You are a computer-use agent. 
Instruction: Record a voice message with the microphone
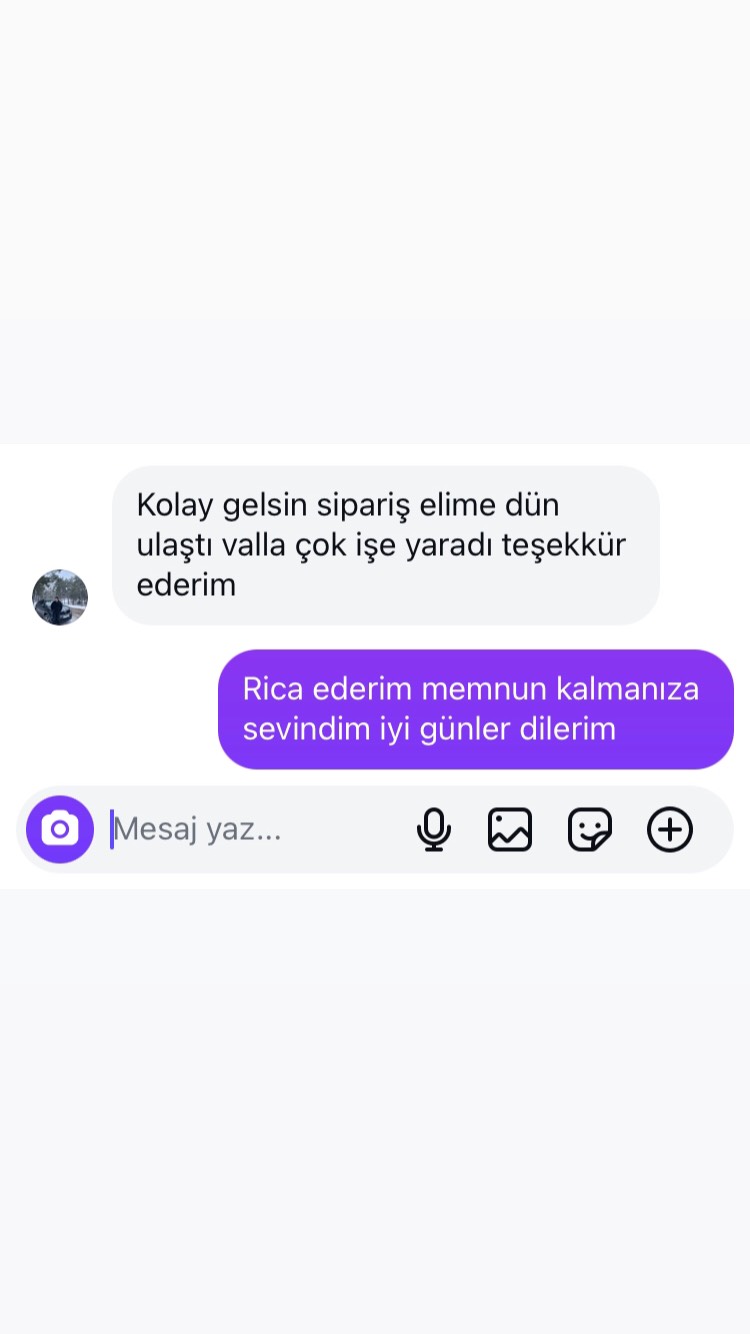434,829
